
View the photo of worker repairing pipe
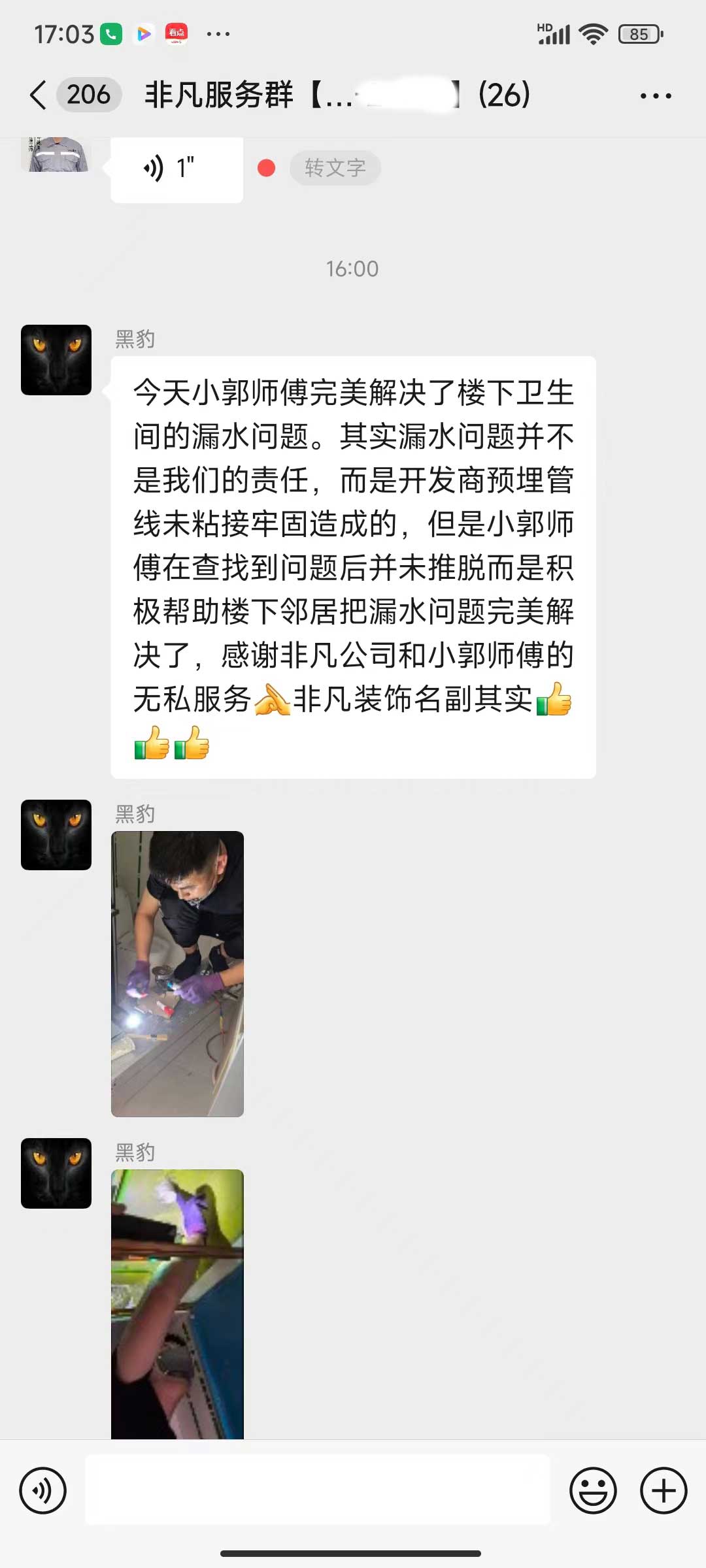177,973
